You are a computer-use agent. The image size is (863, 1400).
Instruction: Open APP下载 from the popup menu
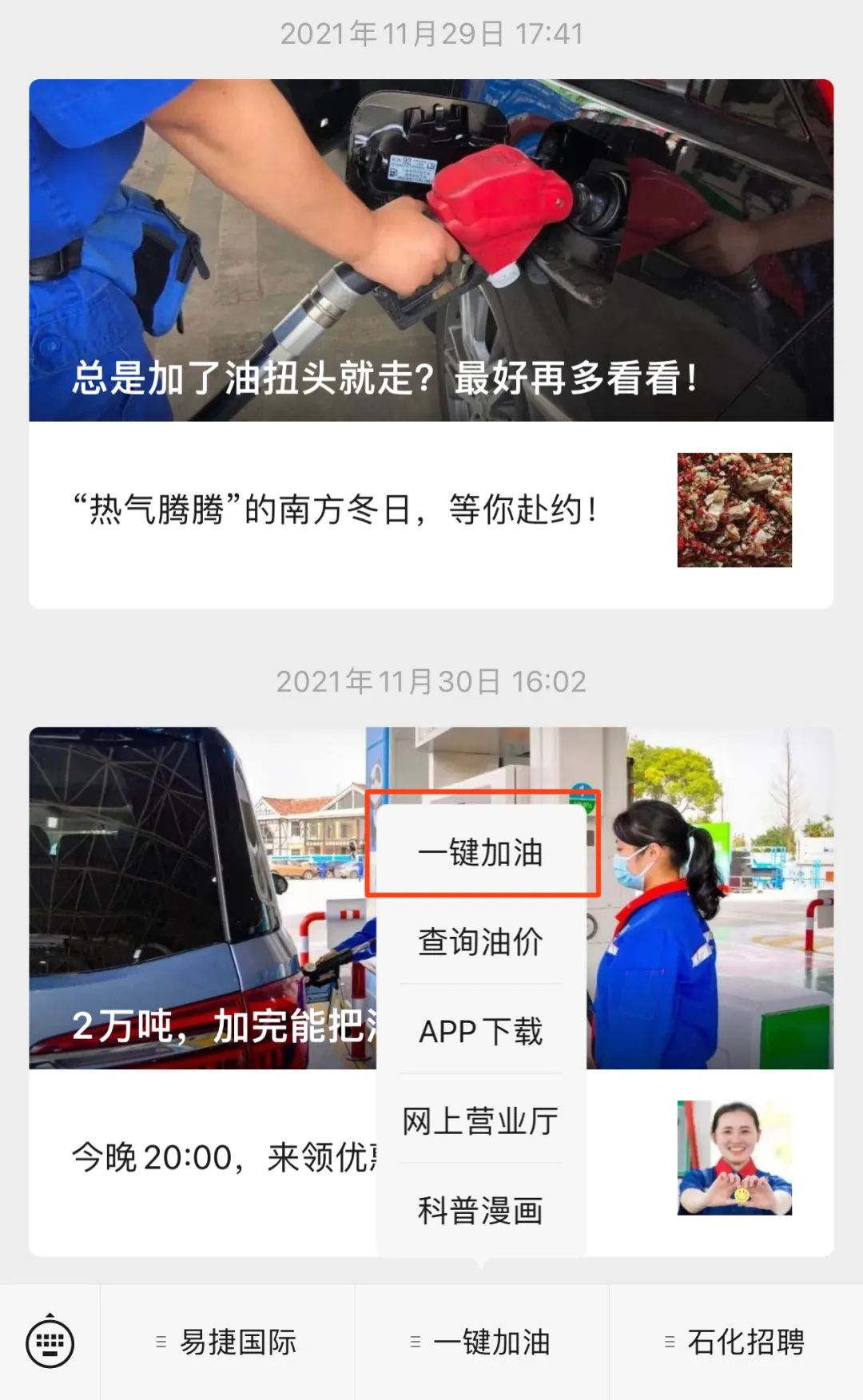tap(481, 1032)
